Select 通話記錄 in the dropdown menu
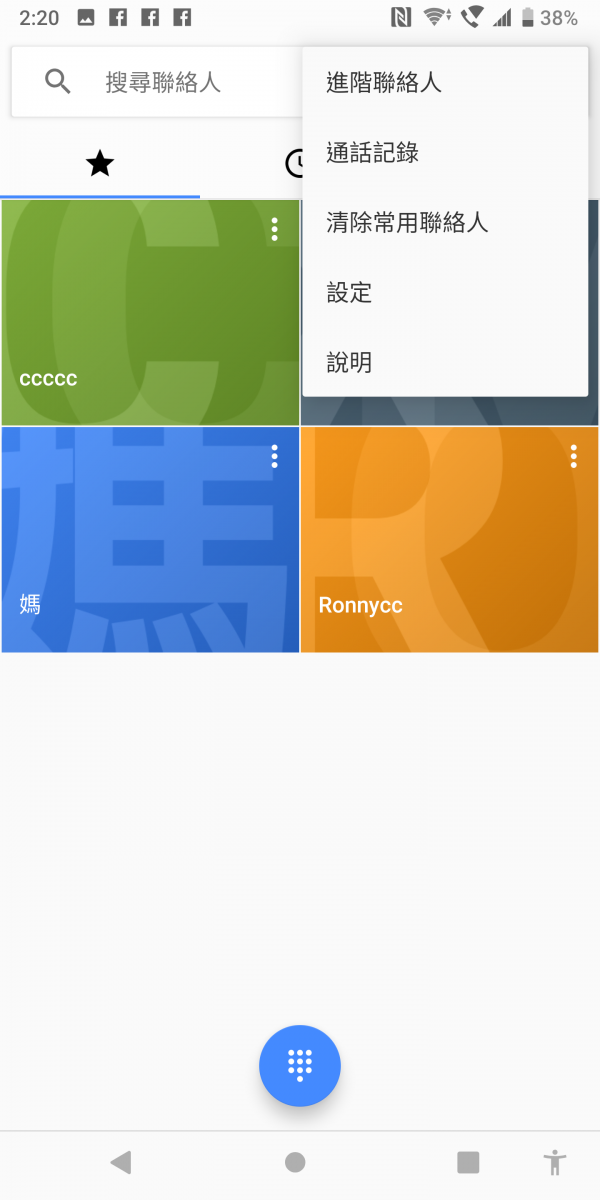The image size is (600, 1200). click(445, 153)
